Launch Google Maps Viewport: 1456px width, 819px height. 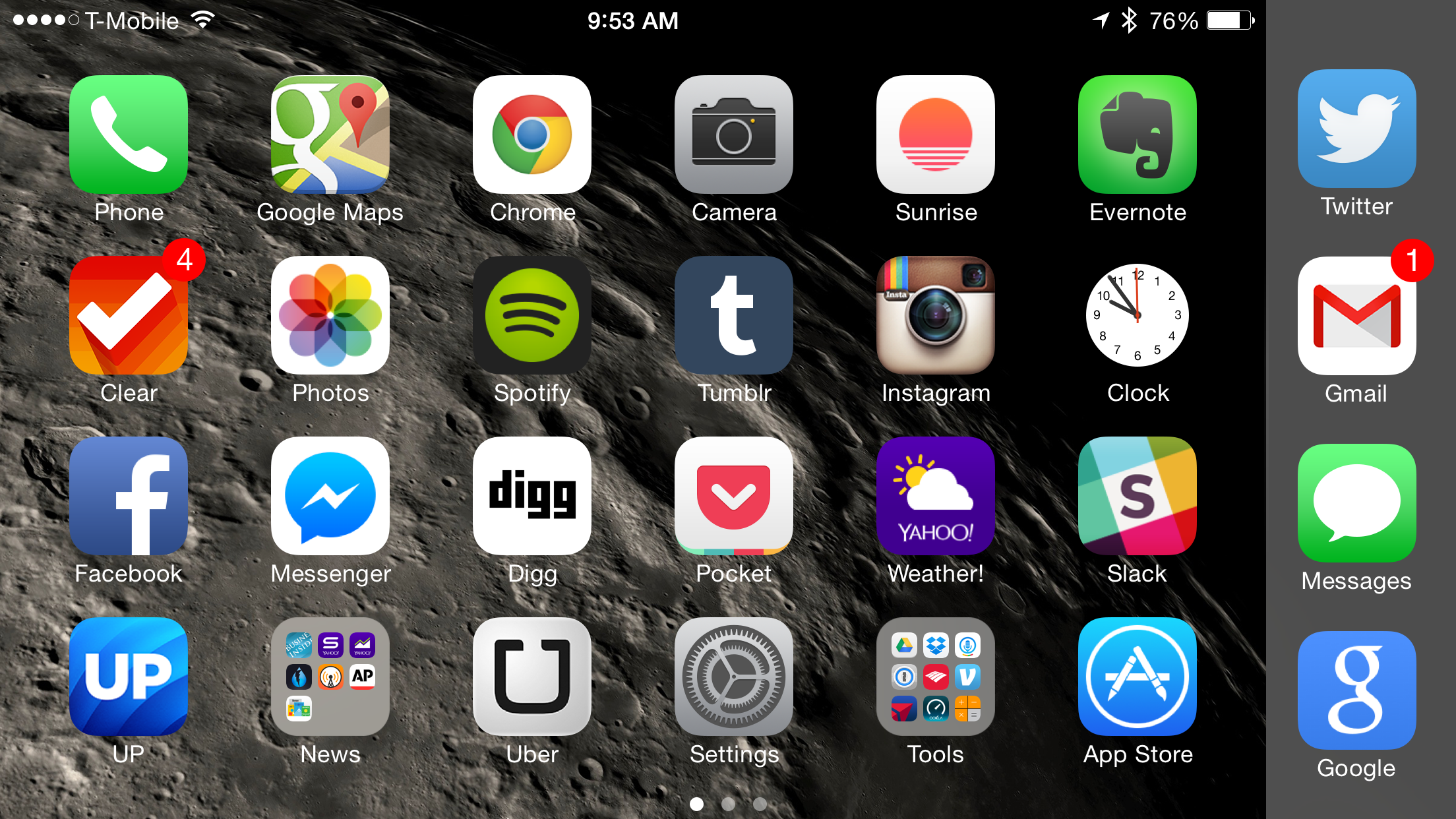330,135
